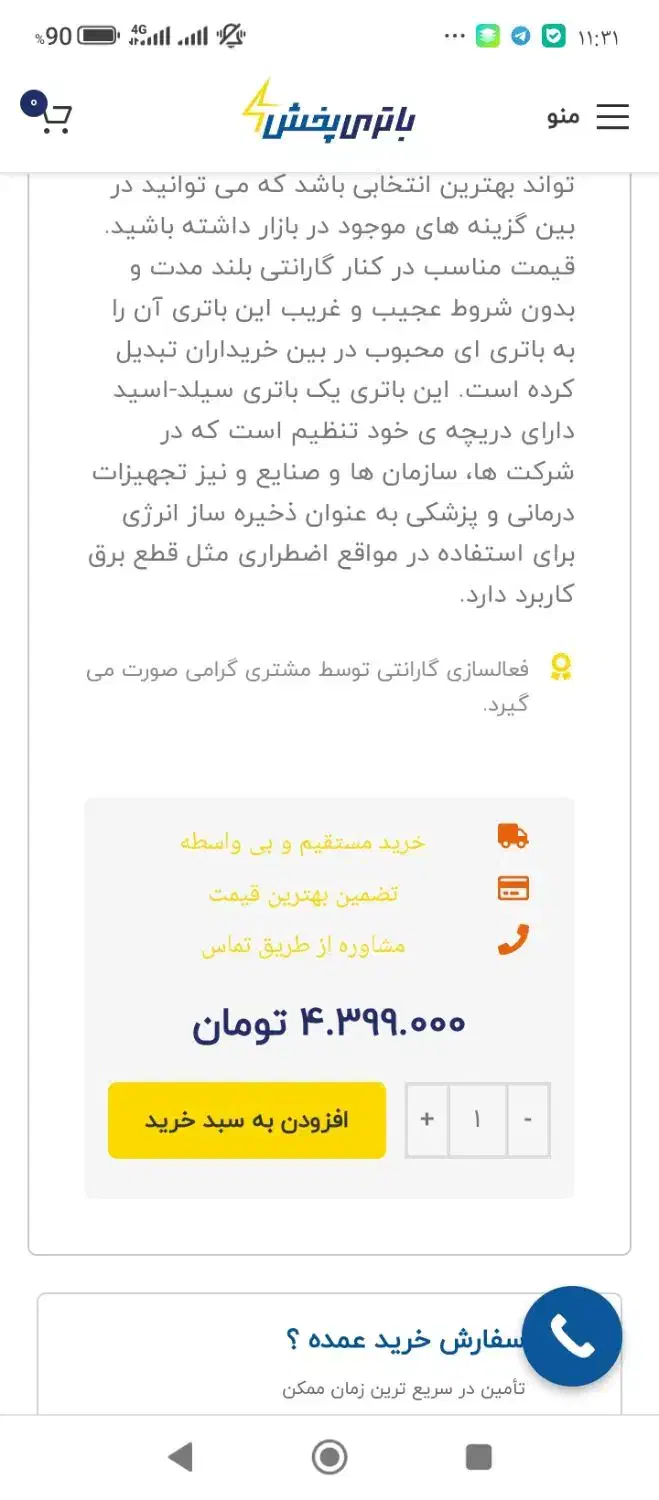The image size is (659, 1500).
Task: Tap the system home button
Action: [x=330, y=1457]
